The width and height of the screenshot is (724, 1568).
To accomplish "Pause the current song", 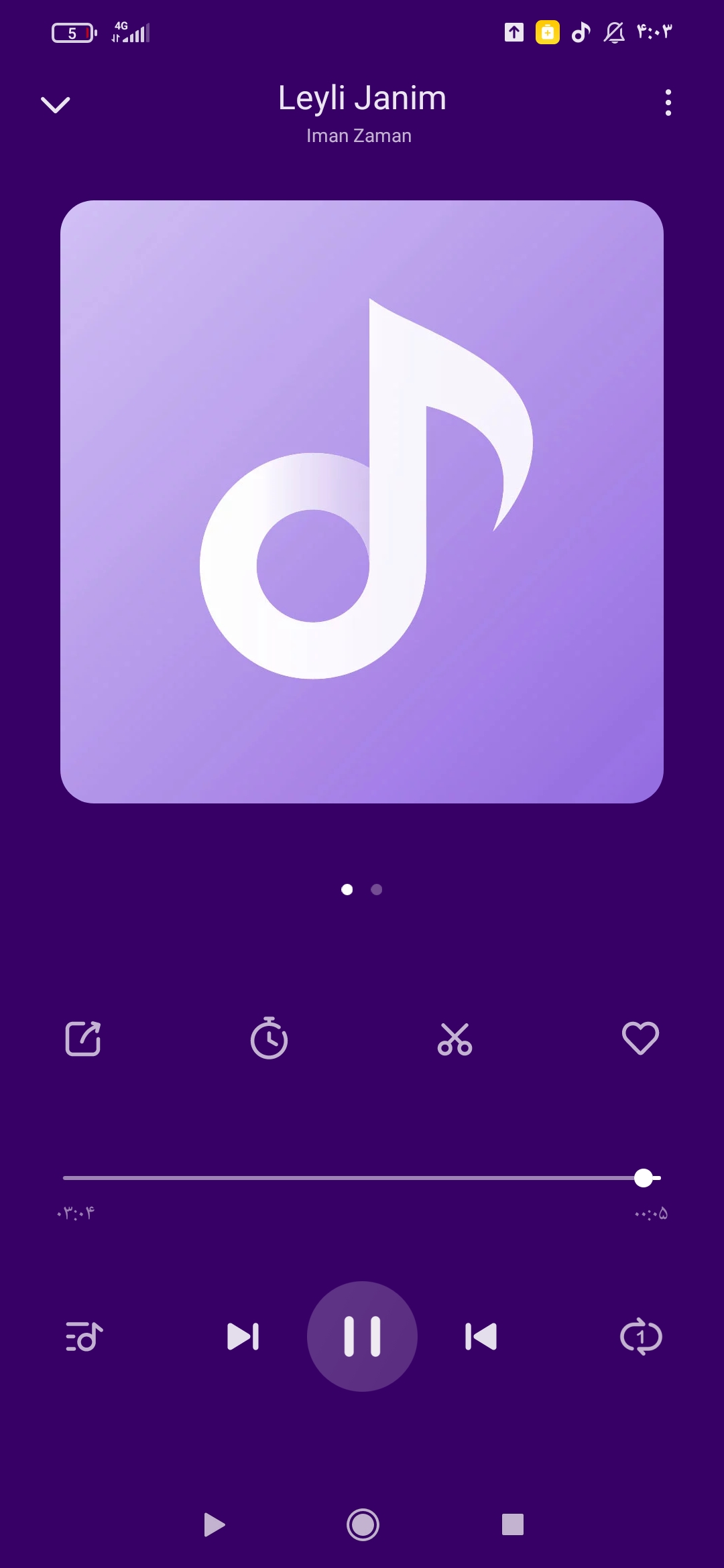I will tap(362, 1337).
